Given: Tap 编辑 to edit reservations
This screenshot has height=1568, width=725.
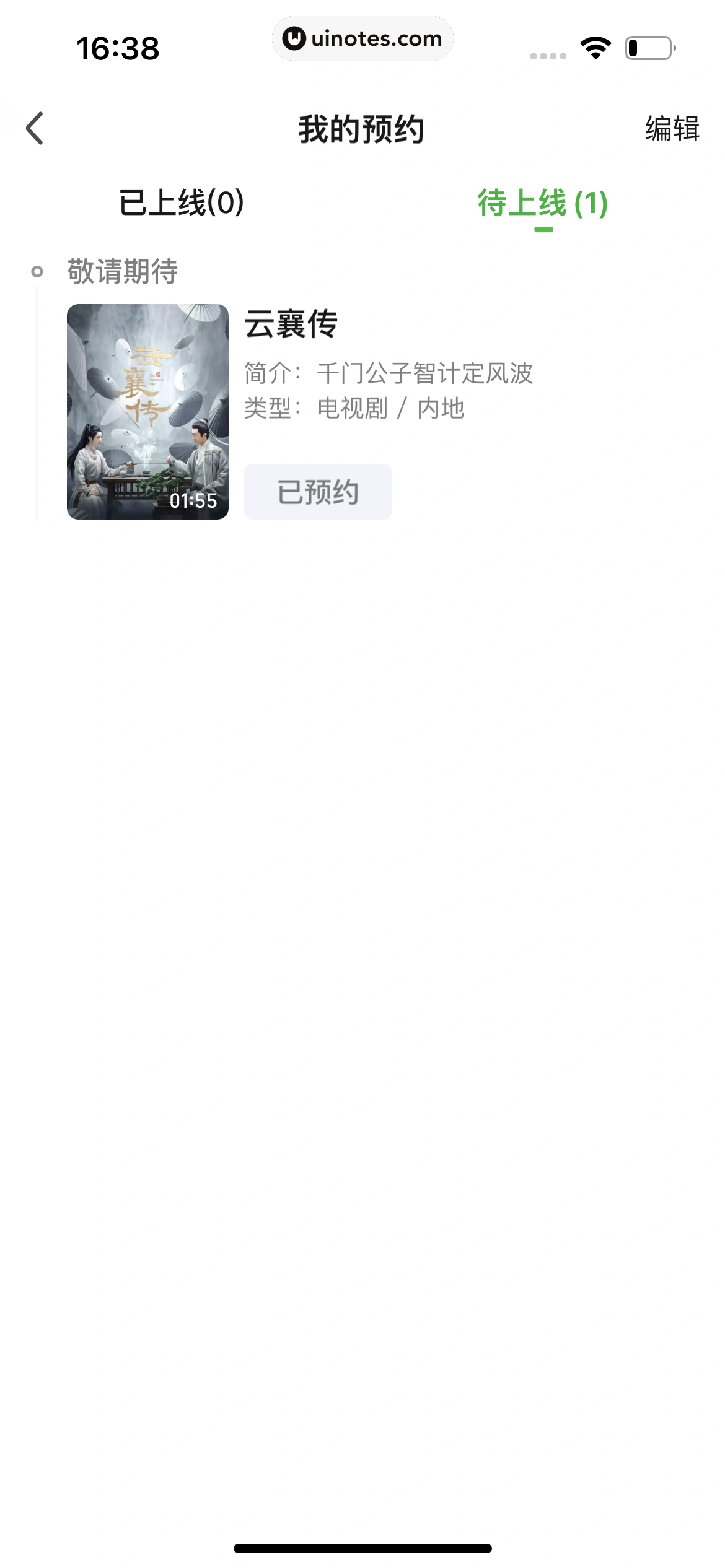Looking at the screenshot, I should [672, 129].
